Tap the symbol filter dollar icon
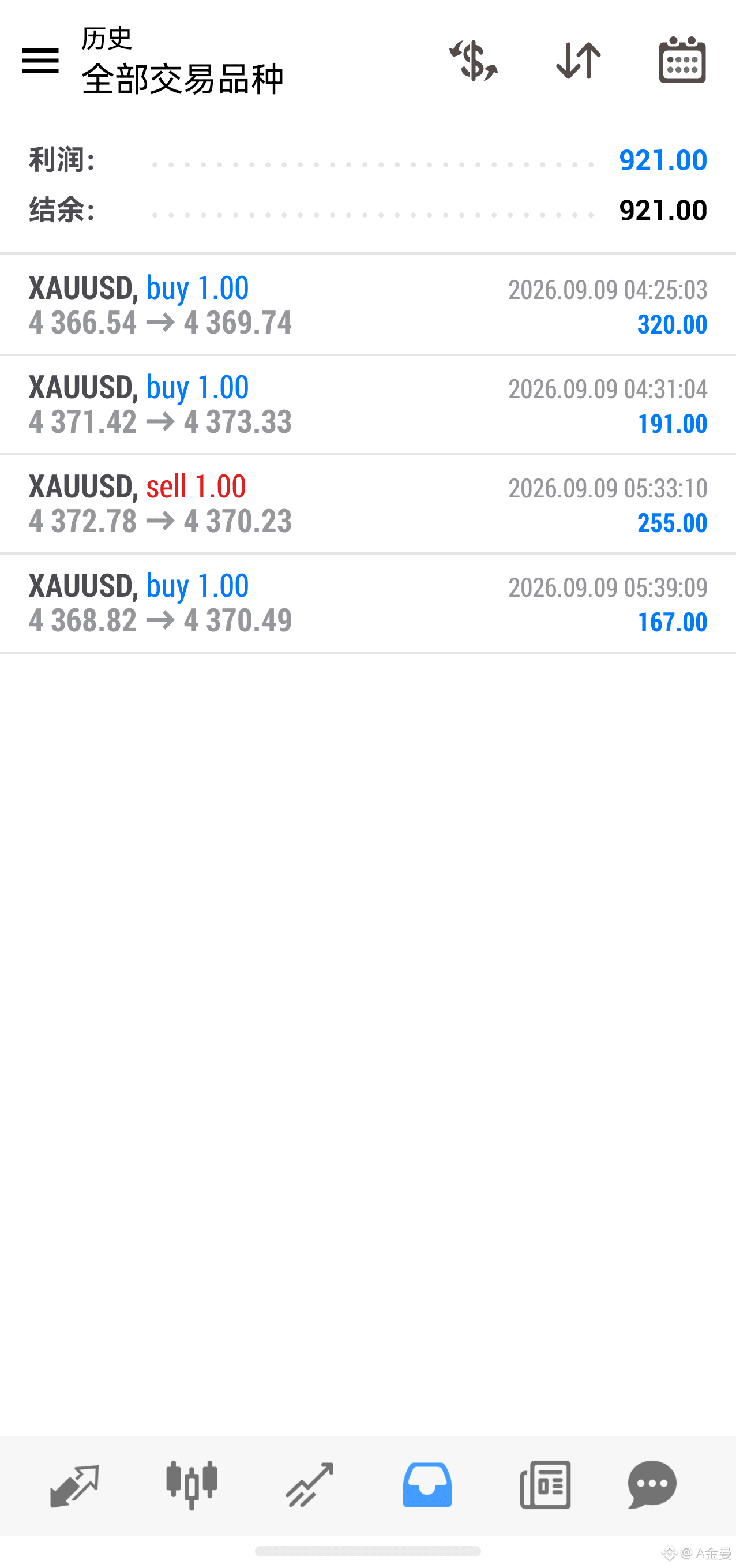Screen dimensions: 736x1568 tap(473, 60)
